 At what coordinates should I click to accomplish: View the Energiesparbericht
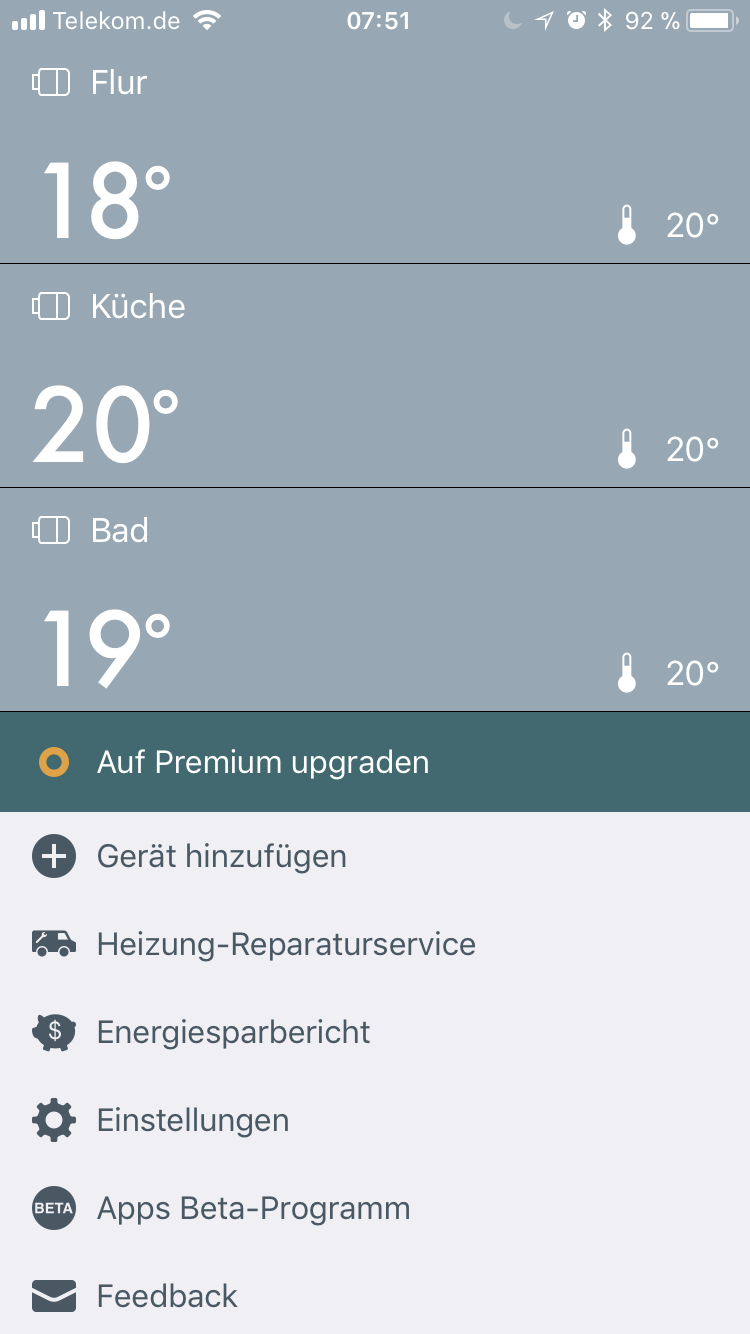tap(375, 1032)
